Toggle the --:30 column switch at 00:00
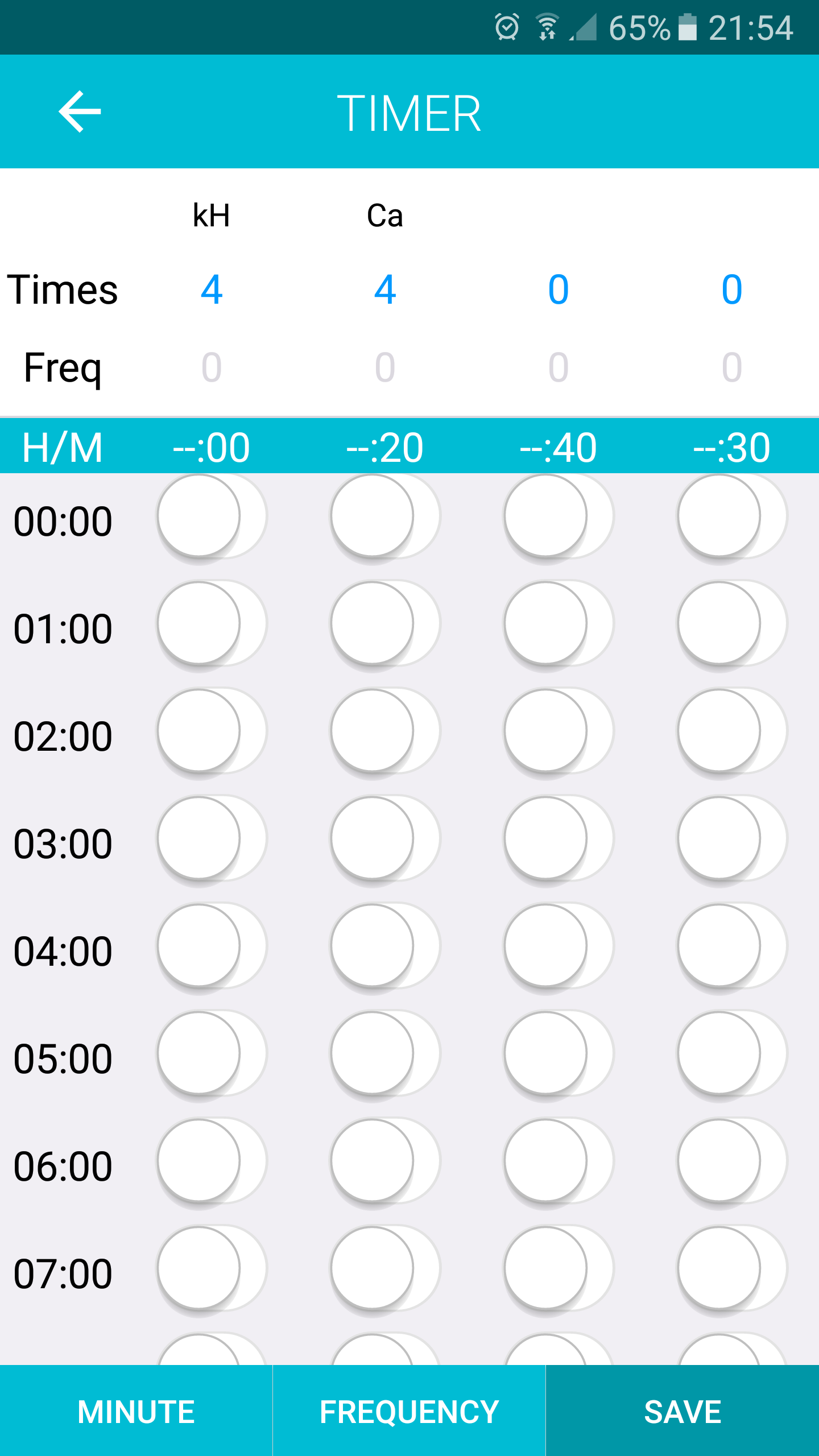Image resolution: width=819 pixels, height=1456 pixels. pos(732,516)
